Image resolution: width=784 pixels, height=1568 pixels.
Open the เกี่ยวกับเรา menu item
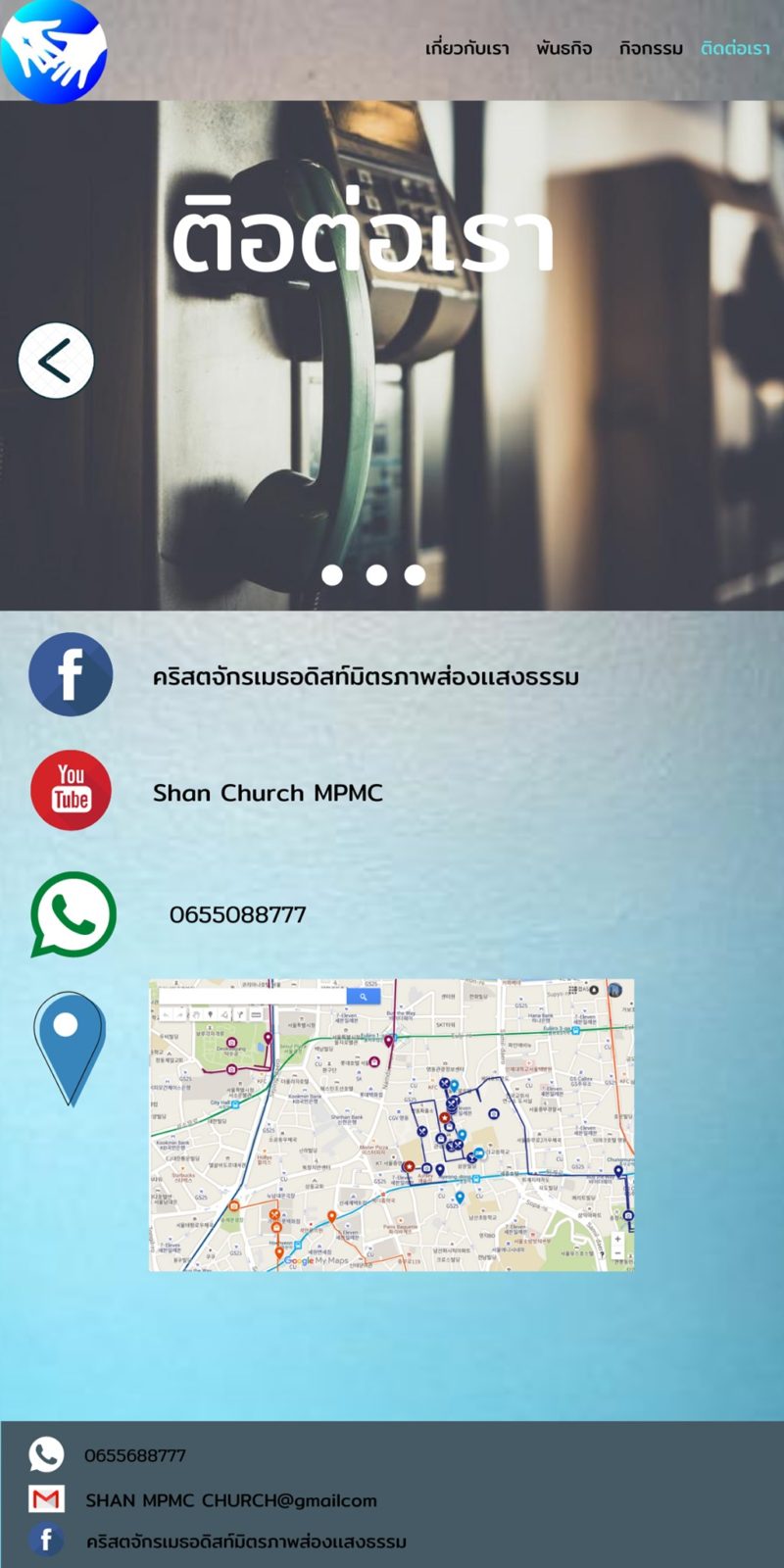point(467,48)
